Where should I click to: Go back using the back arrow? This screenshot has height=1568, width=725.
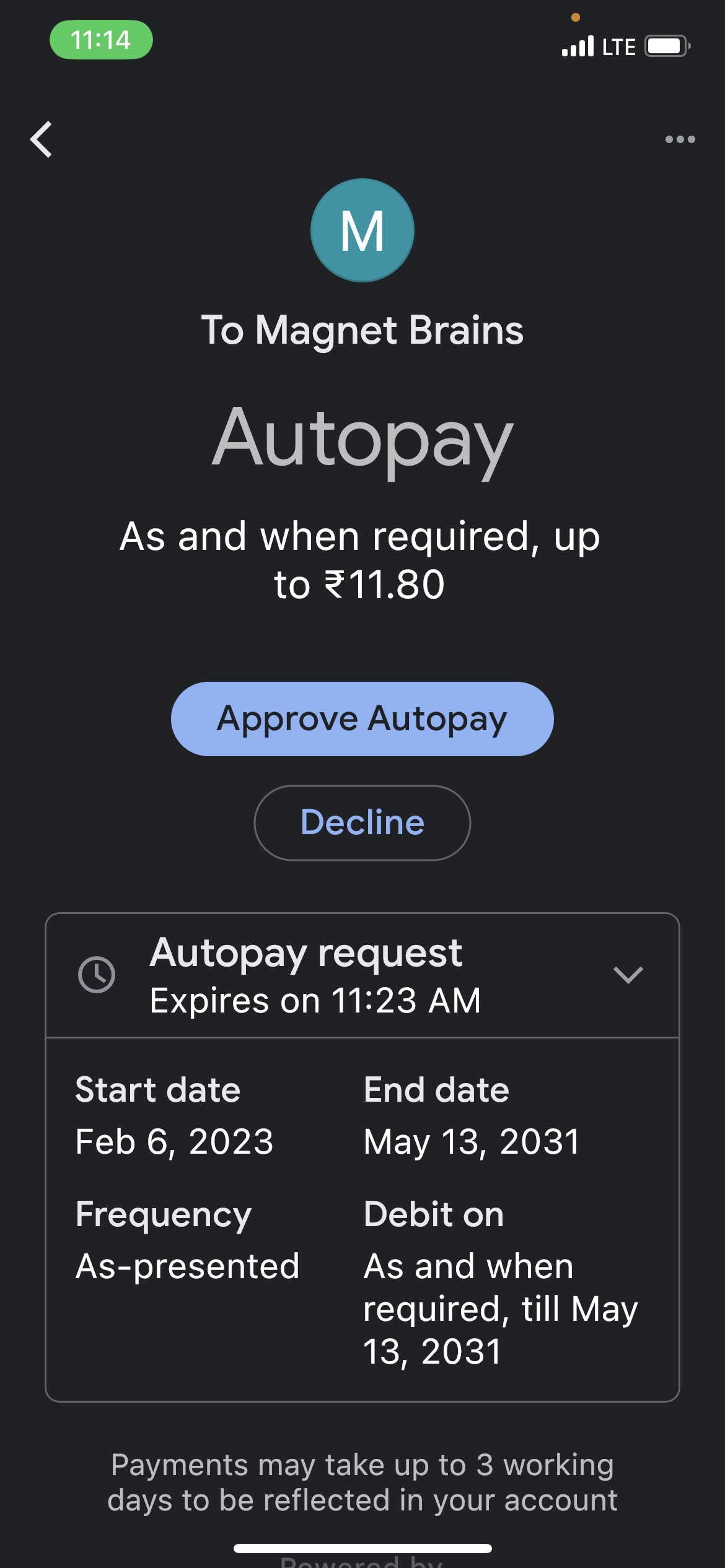click(42, 139)
